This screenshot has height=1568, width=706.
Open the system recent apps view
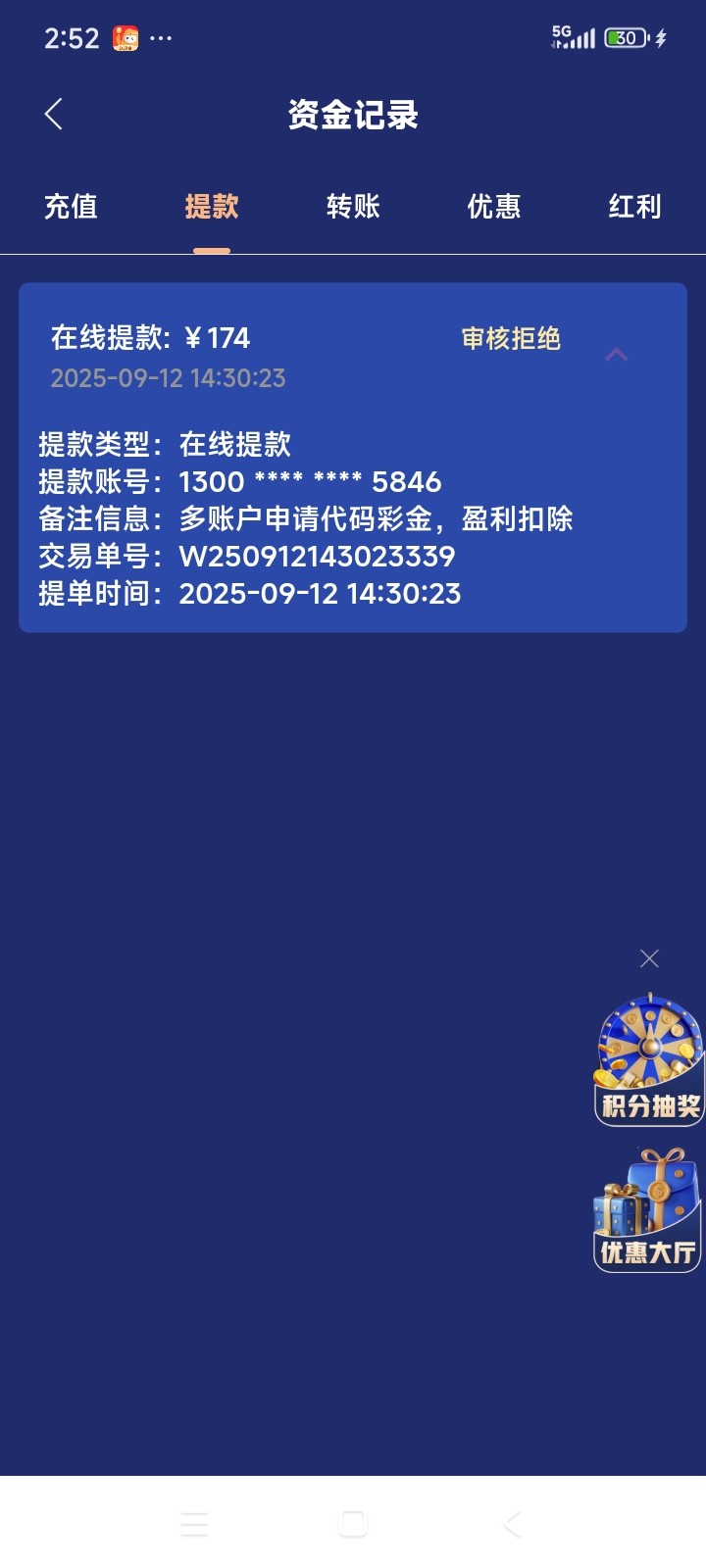click(194, 1523)
